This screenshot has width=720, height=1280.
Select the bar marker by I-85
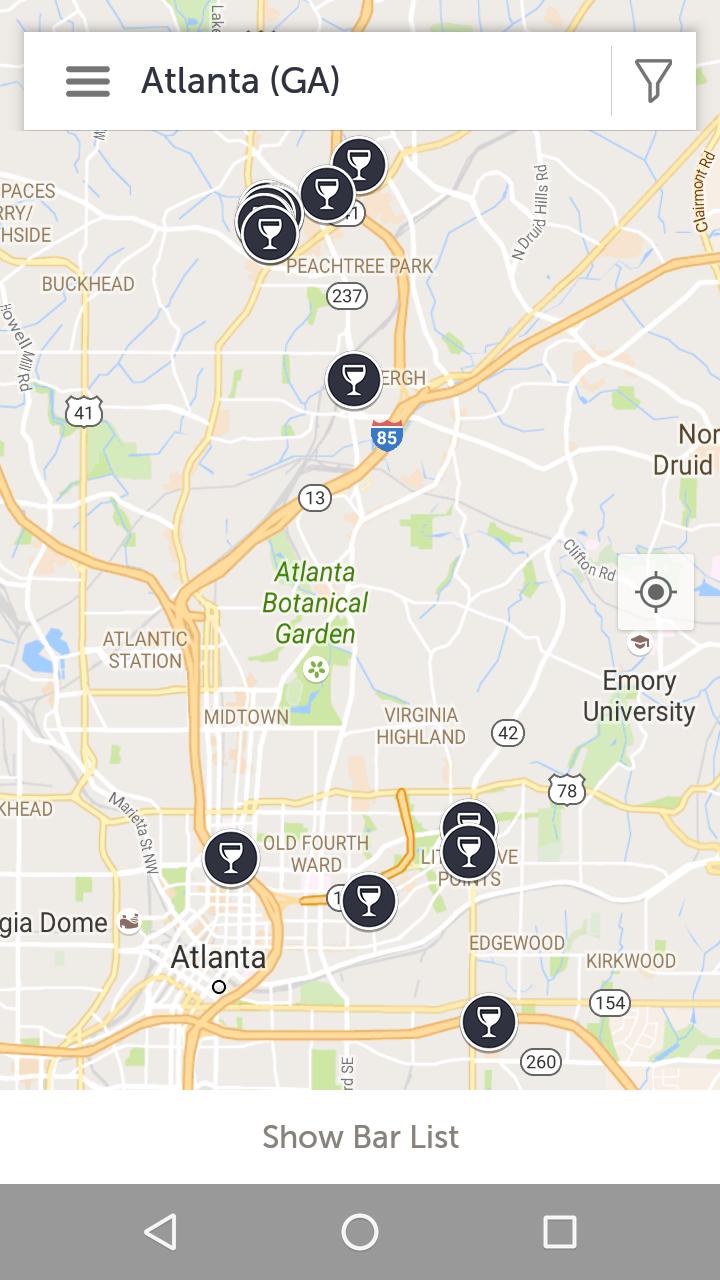354,380
